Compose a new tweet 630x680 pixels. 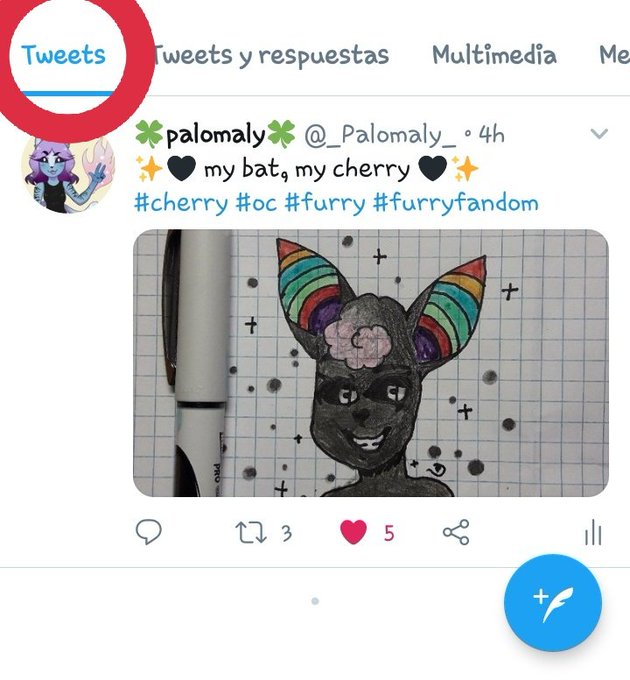553,602
